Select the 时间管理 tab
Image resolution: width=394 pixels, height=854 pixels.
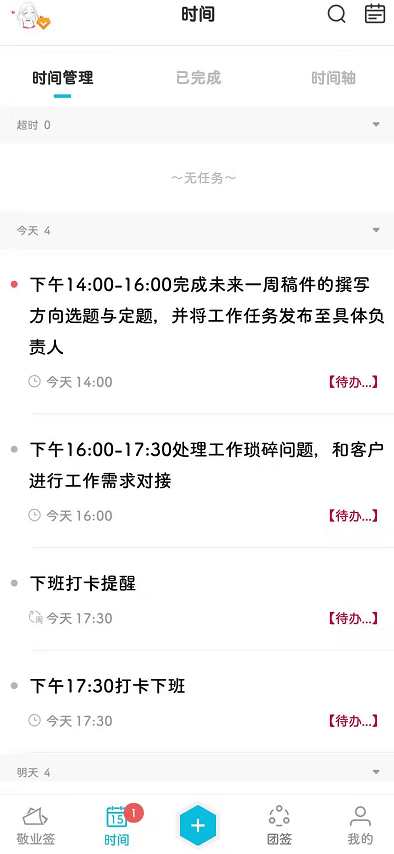(x=63, y=77)
